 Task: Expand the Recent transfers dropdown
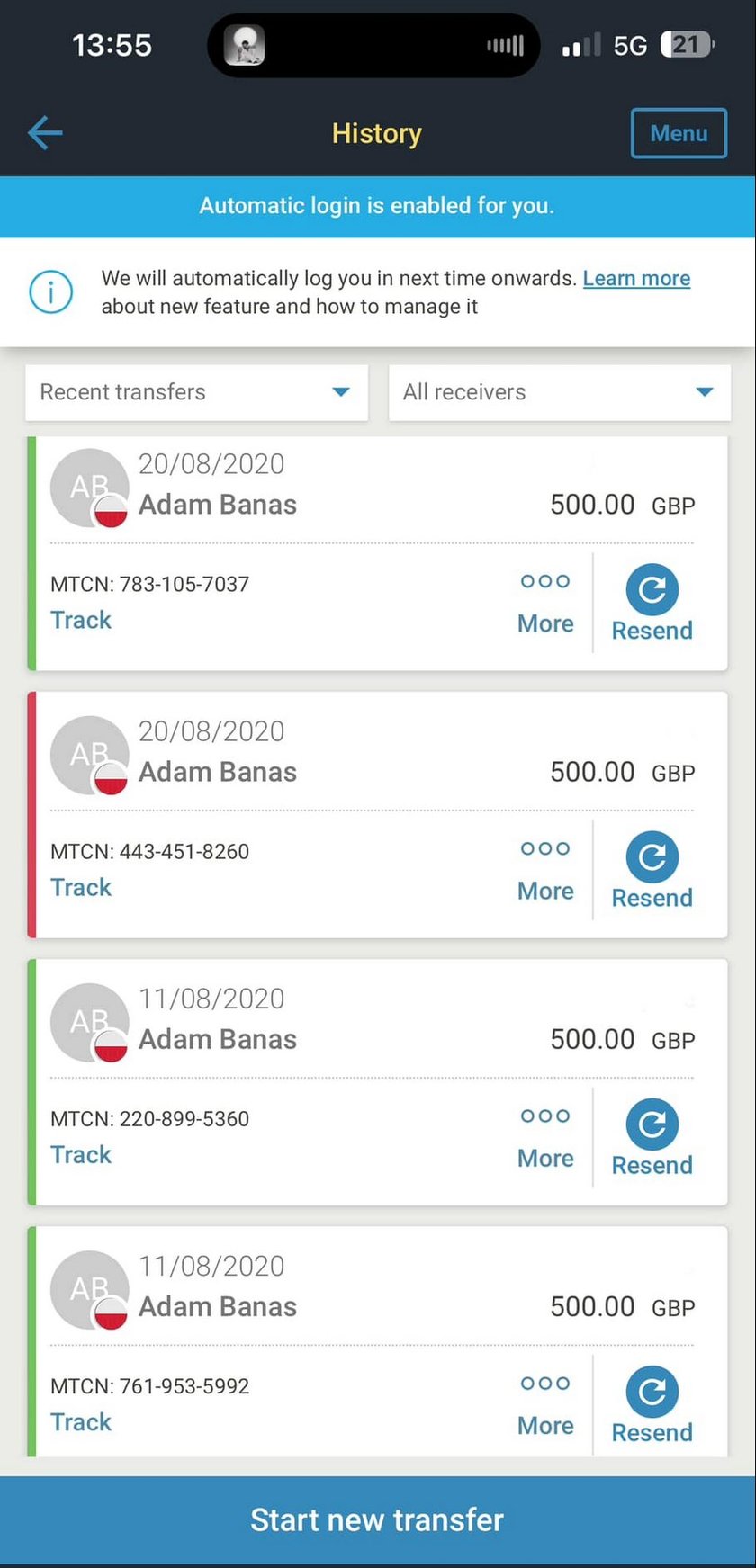(x=197, y=392)
